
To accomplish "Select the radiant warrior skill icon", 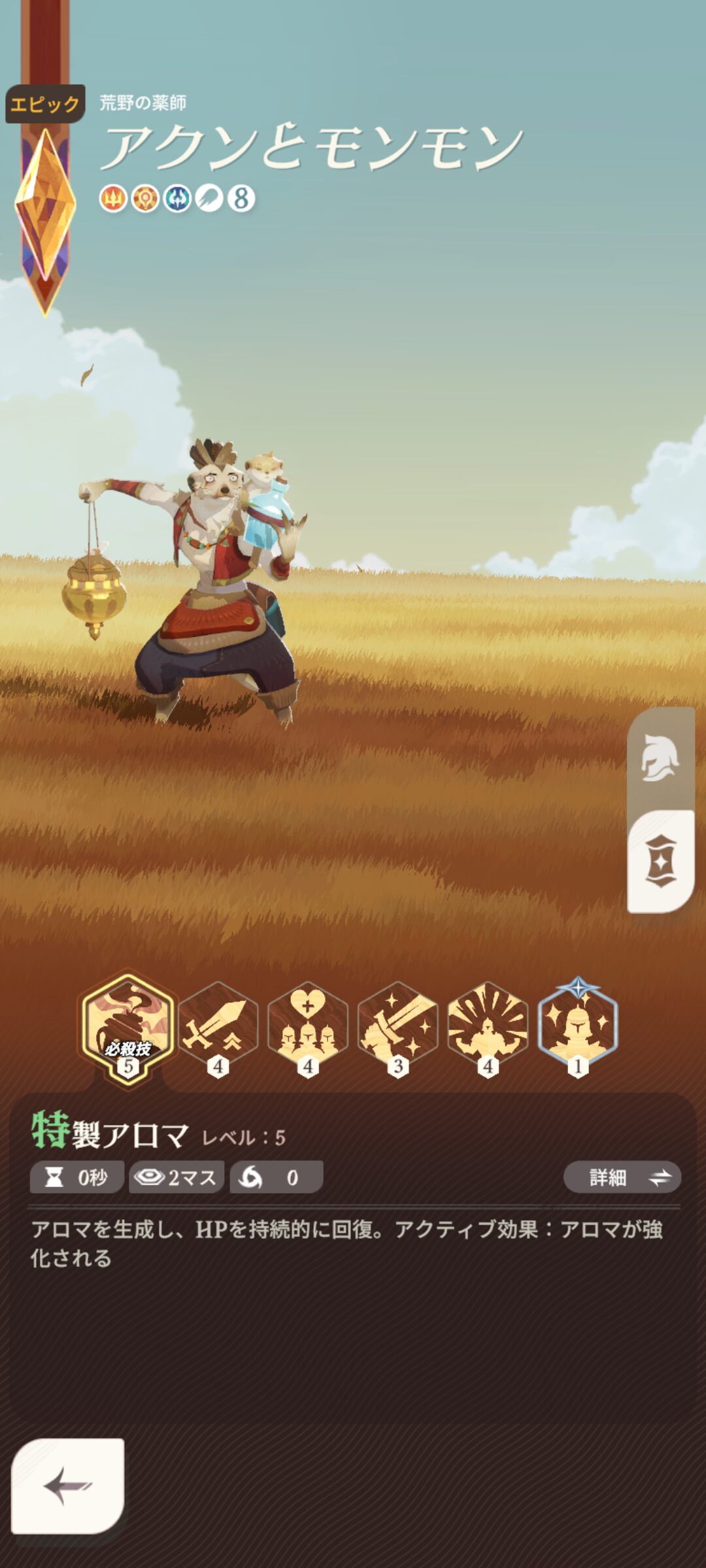I will pyautogui.click(x=488, y=1027).
